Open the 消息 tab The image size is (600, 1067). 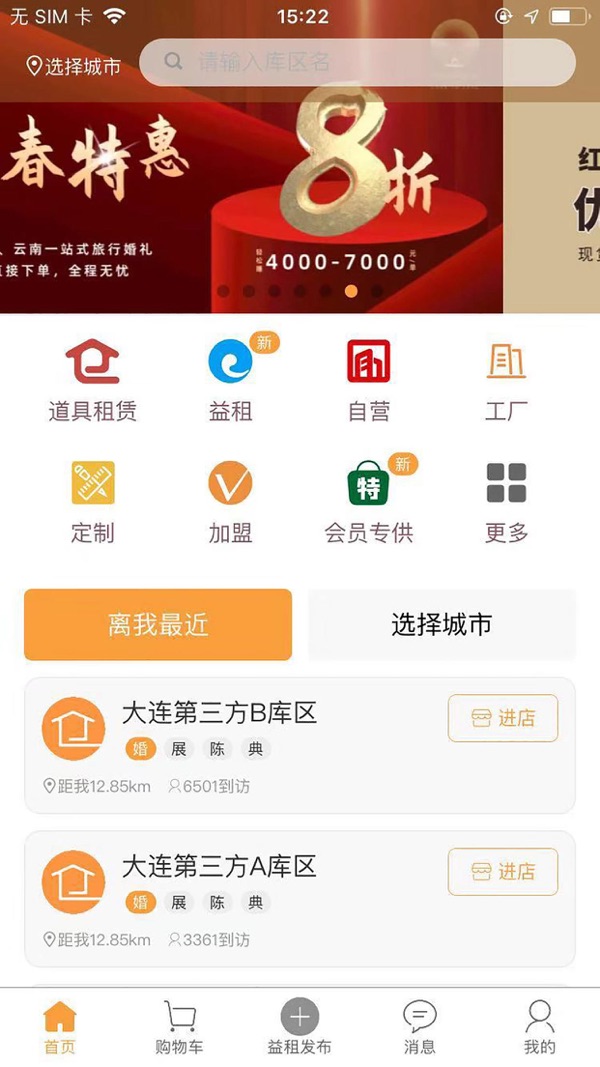point(419,1027)
